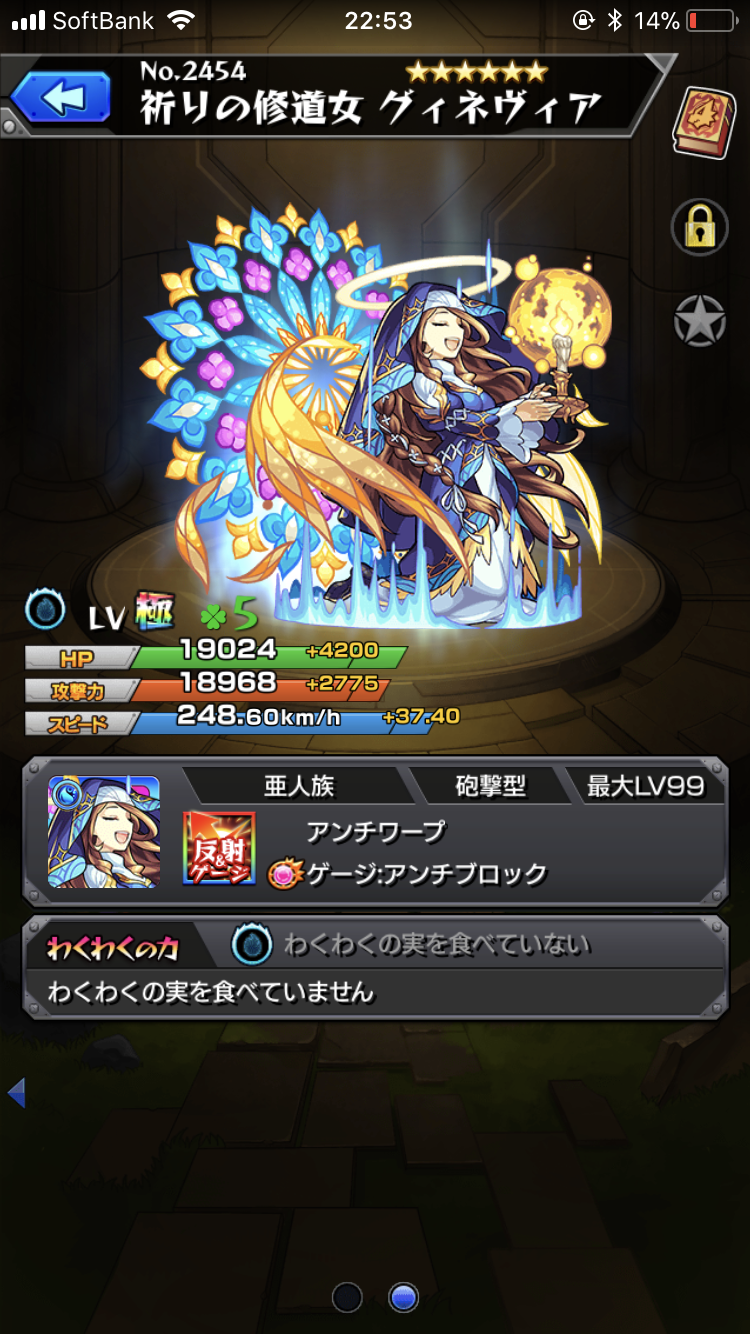Switch to the first page indicator dot
This screenshot has width=750, height=1334.
point(347,1297)
